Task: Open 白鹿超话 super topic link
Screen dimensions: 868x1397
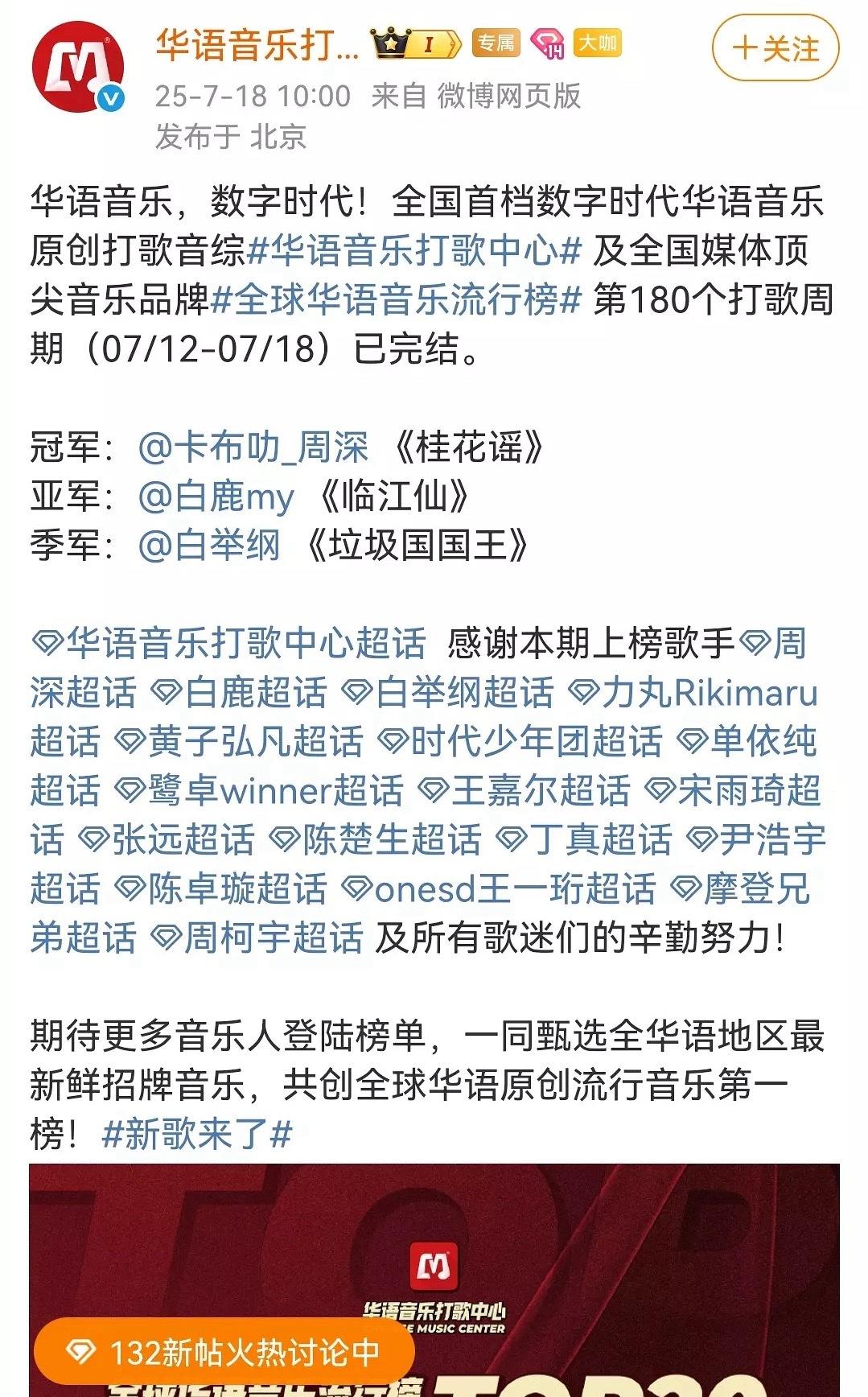Action: tap(240, 693)
